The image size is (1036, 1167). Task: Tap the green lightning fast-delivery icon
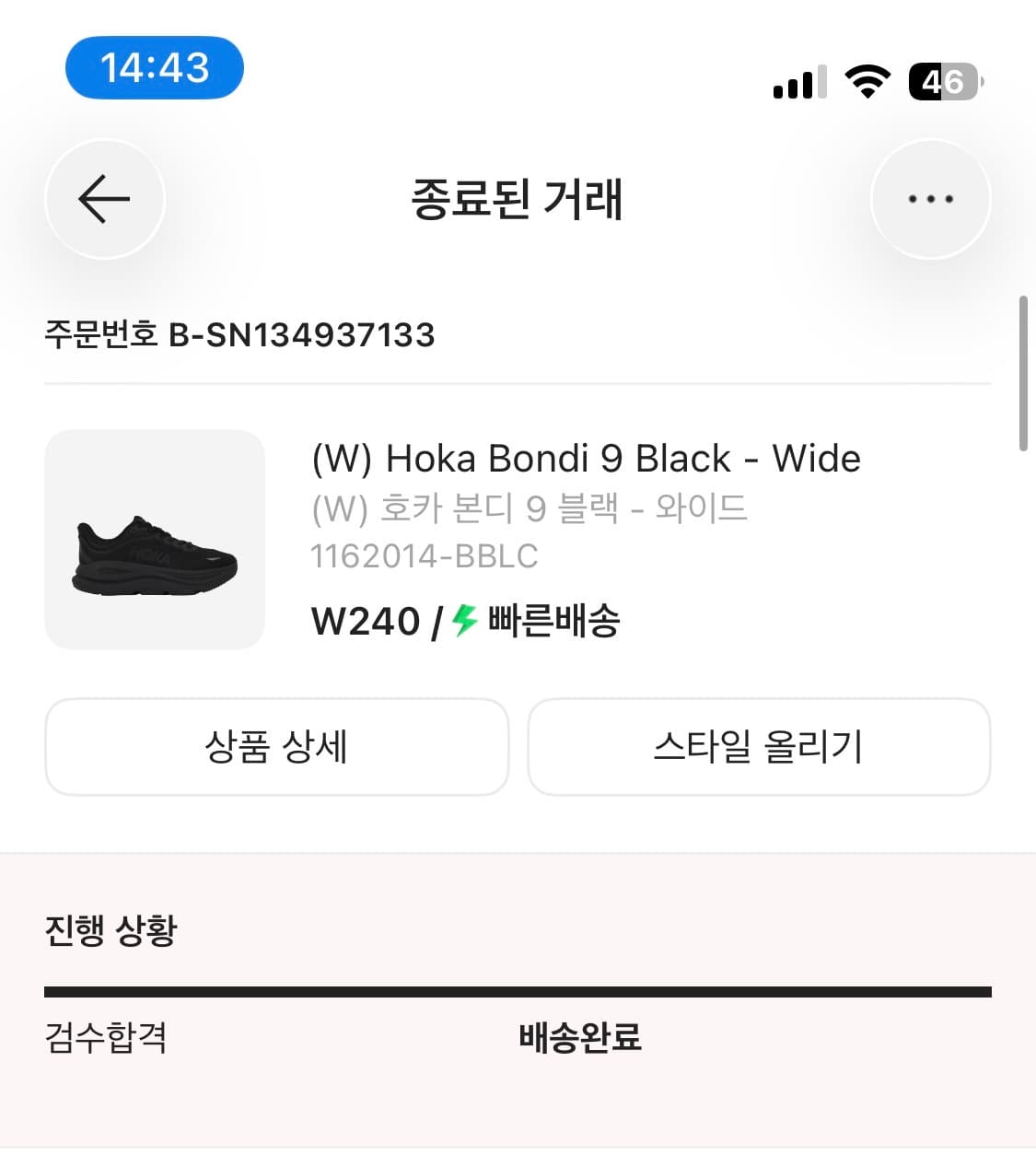(x=463, y=622)
